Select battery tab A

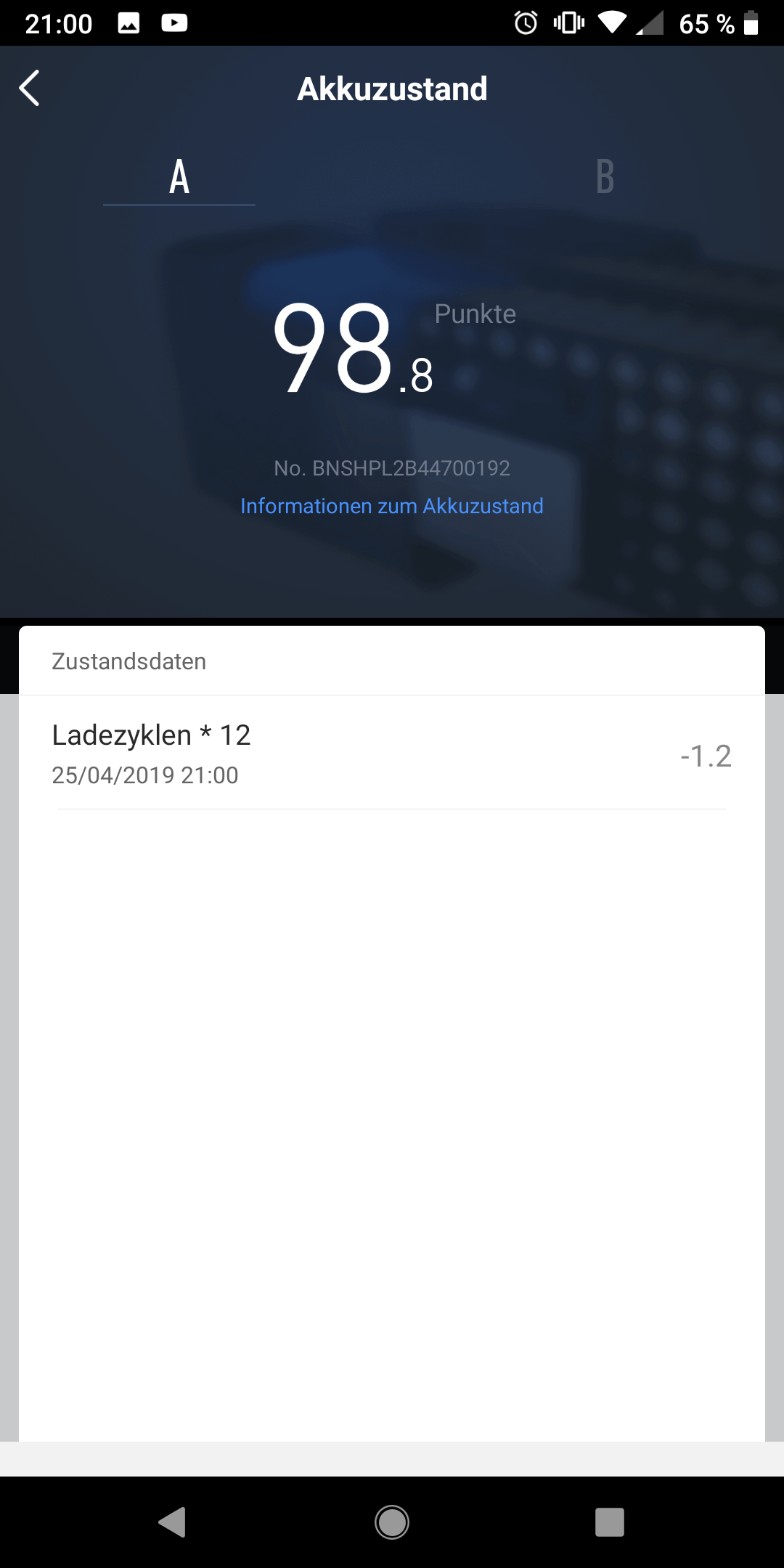(x=179, y=177)
